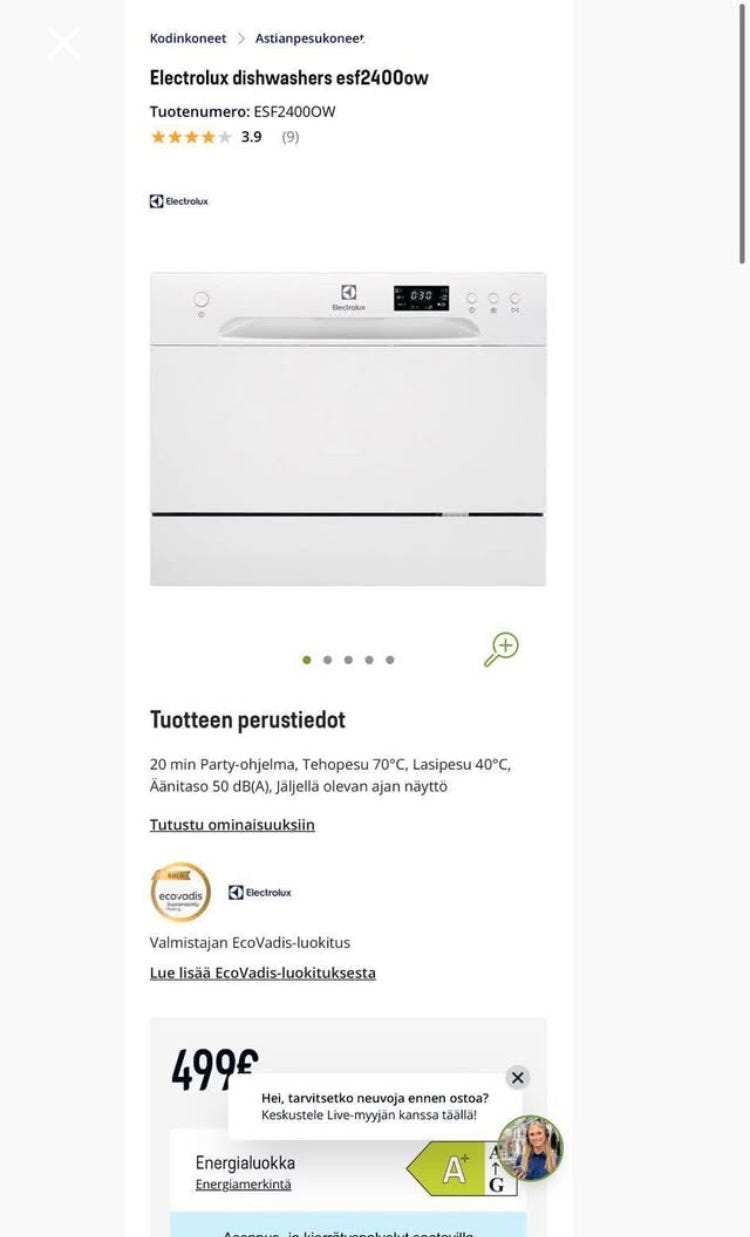The height and width of the screenshot is (1237, 750).
Task: Open the Tutustu ominaisuuksiin link
Action: tap(232, 825)
